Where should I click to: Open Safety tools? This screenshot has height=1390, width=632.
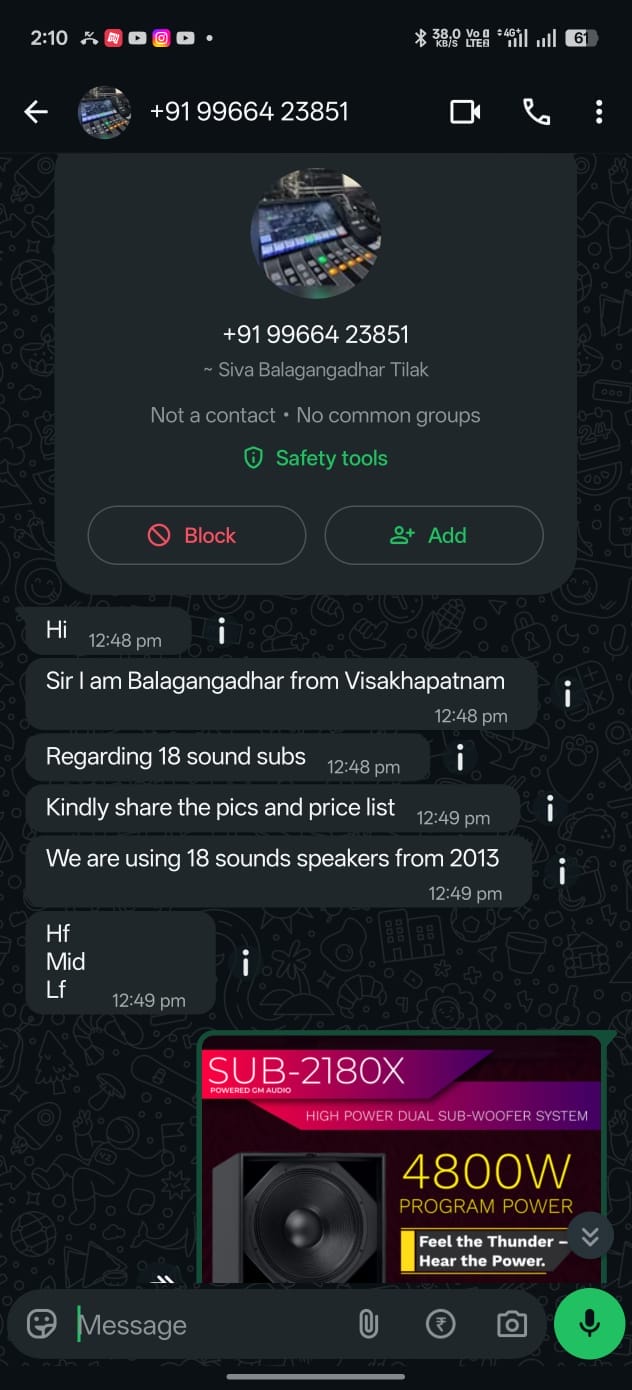316,458
